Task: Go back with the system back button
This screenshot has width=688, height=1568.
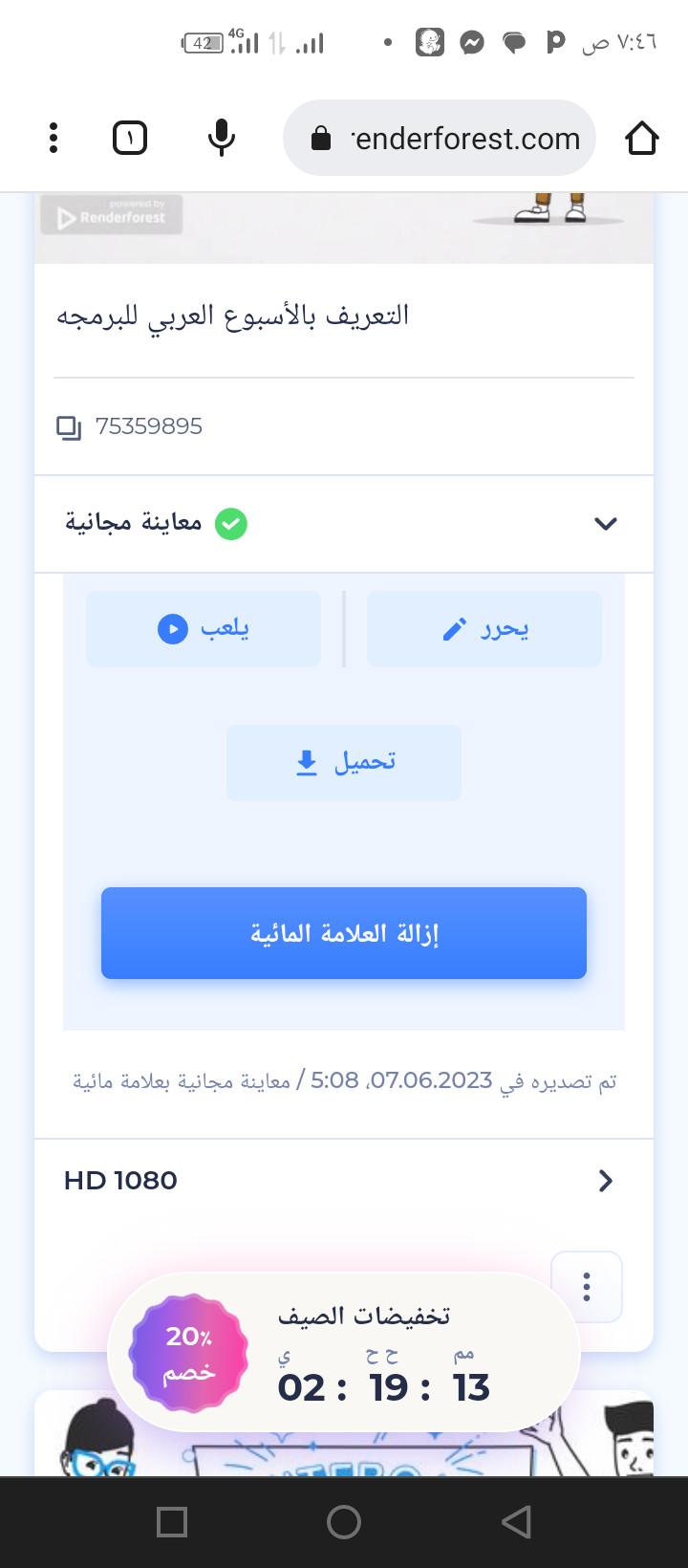Action: (x=516, y=1522)
